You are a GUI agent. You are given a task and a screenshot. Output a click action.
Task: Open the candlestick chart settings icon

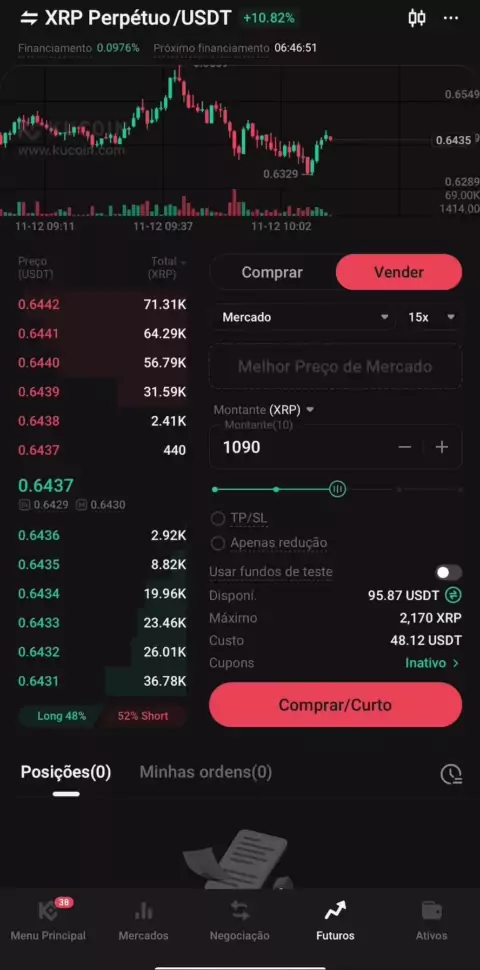[417, 18]
